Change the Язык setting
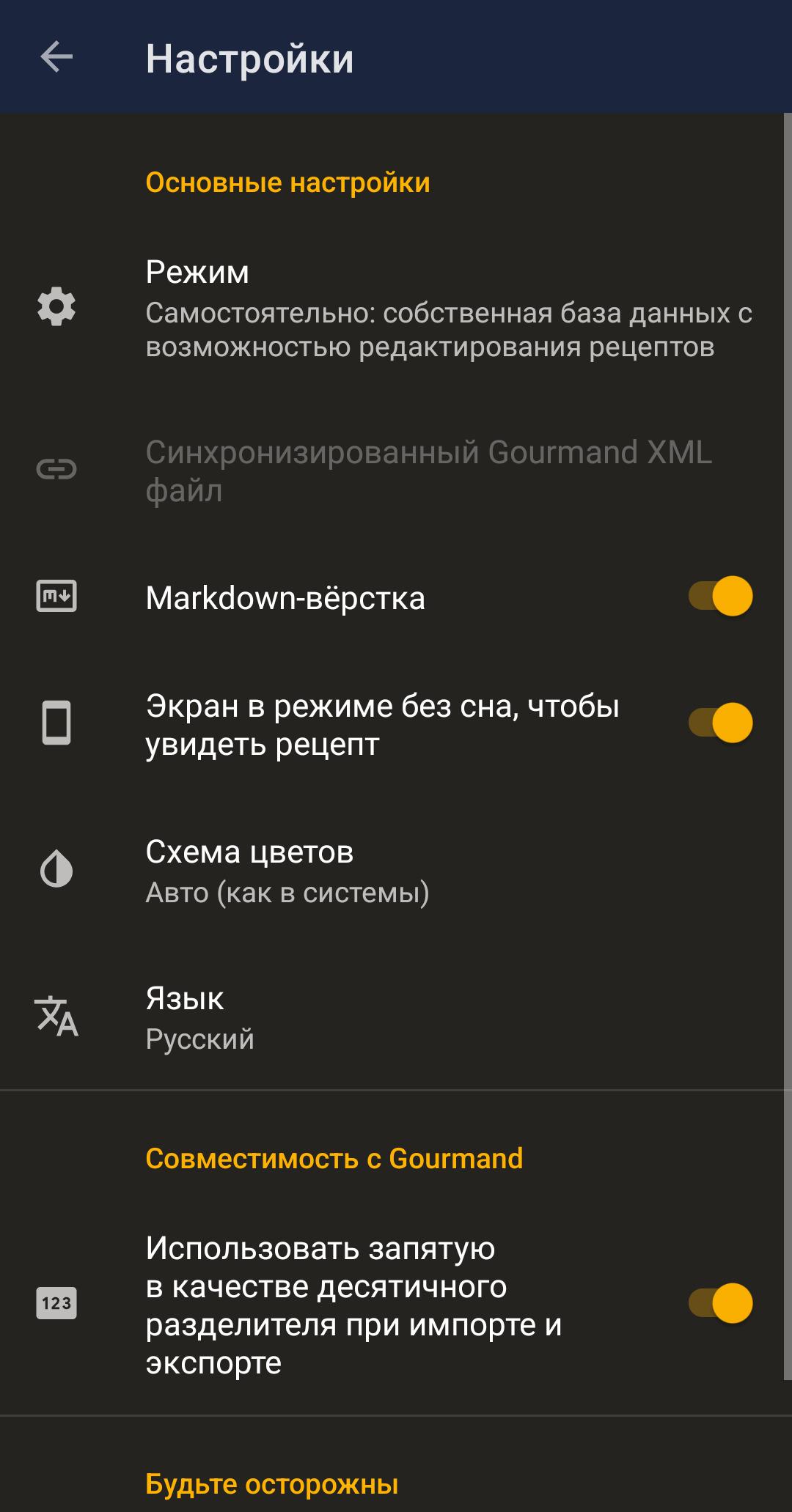The width and height of the screenshot is (792, 1512). tap(396, 1018)
